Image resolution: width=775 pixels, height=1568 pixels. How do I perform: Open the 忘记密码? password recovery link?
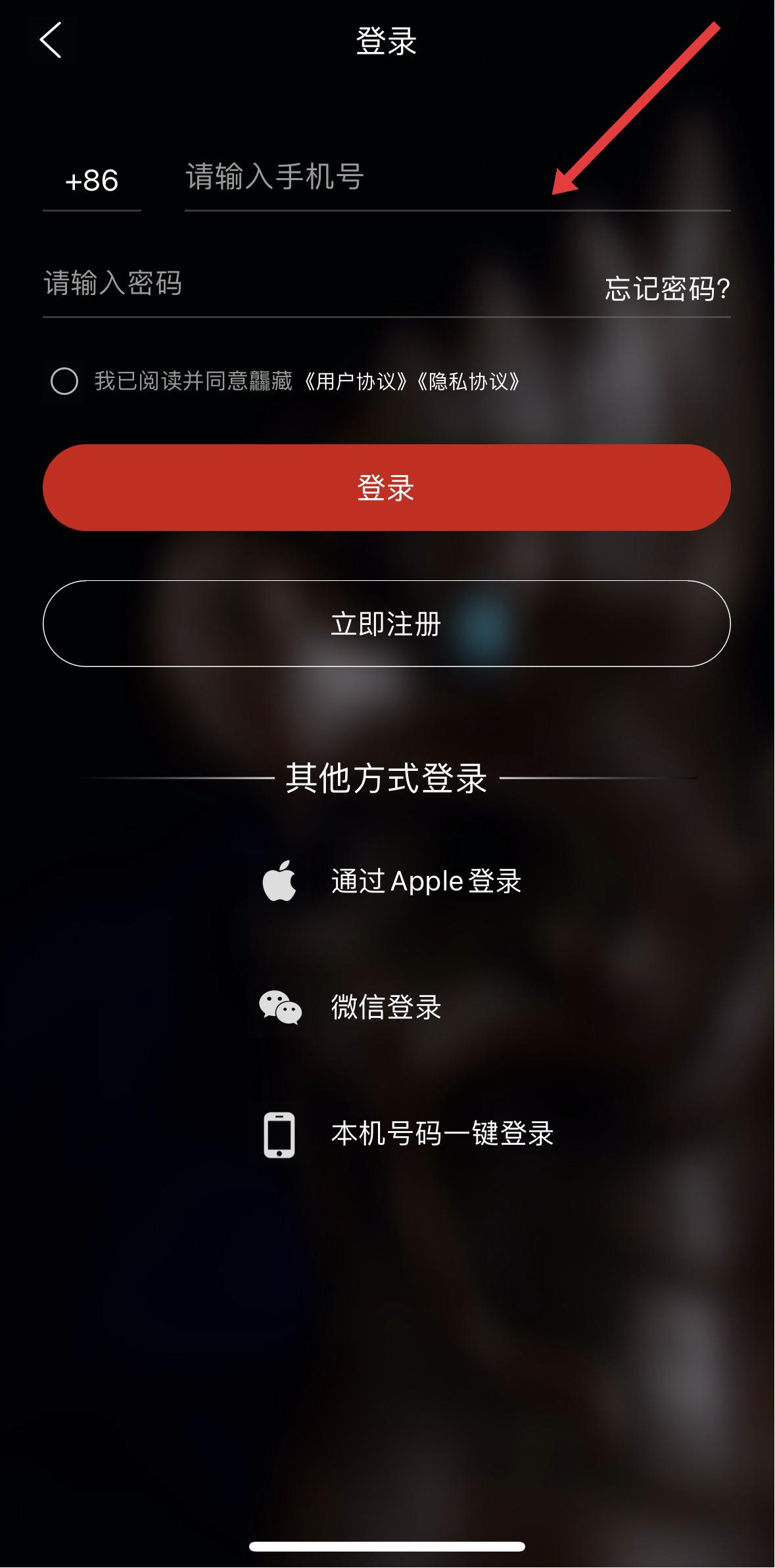[667, 288]
